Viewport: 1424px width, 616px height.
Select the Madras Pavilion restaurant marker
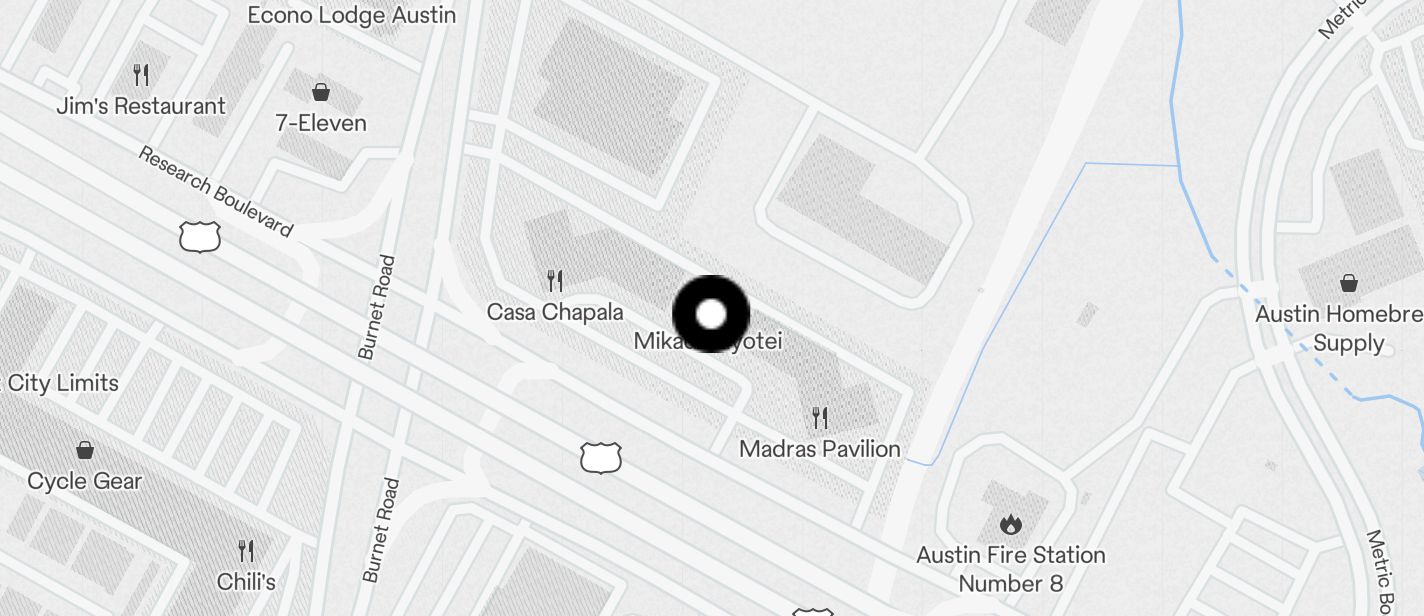point(819,417)
